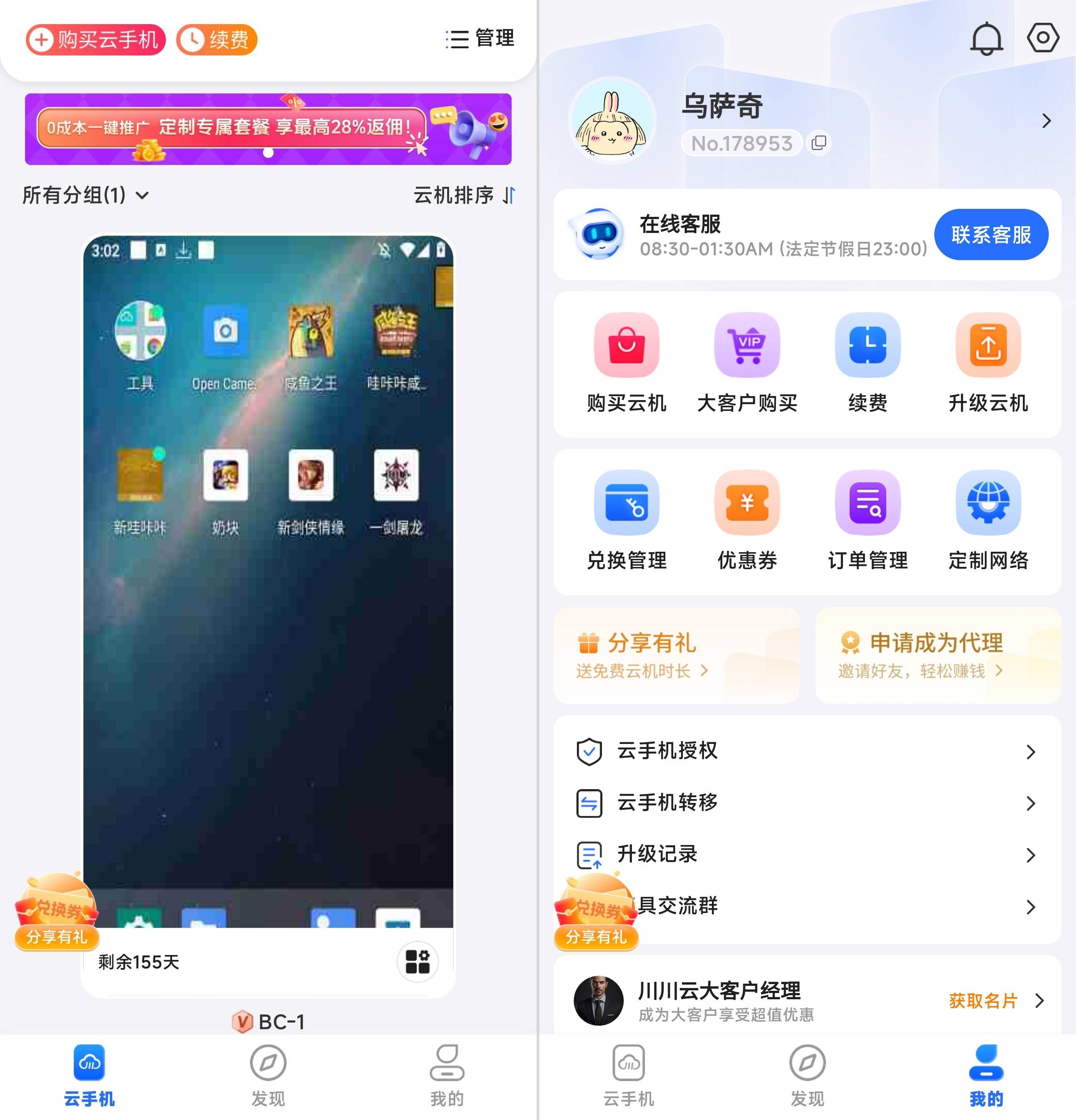
Task: Open the settings hexagon icon
Action: coord(1042,38)
